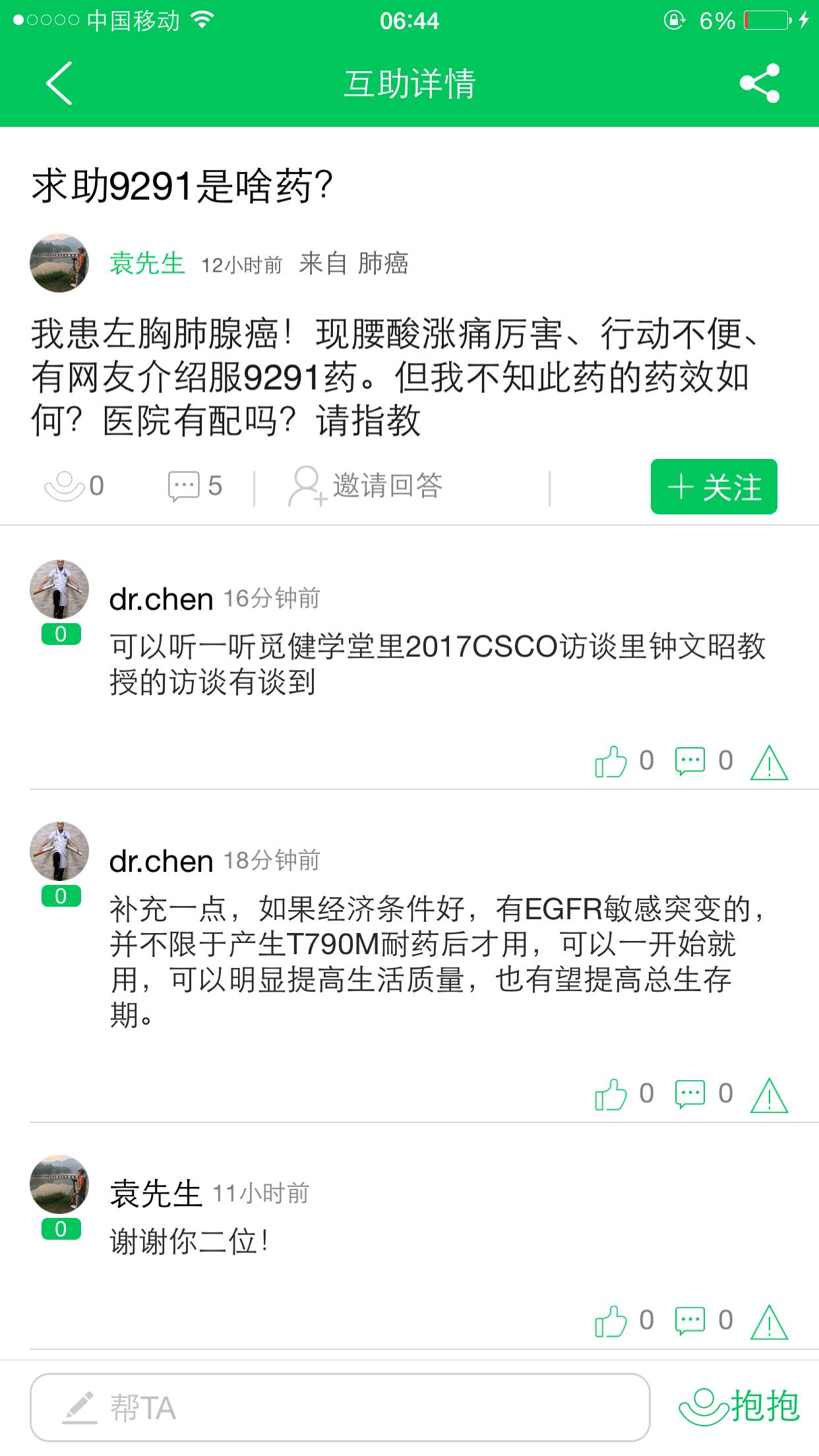This screenshot has height=1456, width=819.
Task: Comment on dr.chen's 16分钟前 reply
Action: (690, 762)
